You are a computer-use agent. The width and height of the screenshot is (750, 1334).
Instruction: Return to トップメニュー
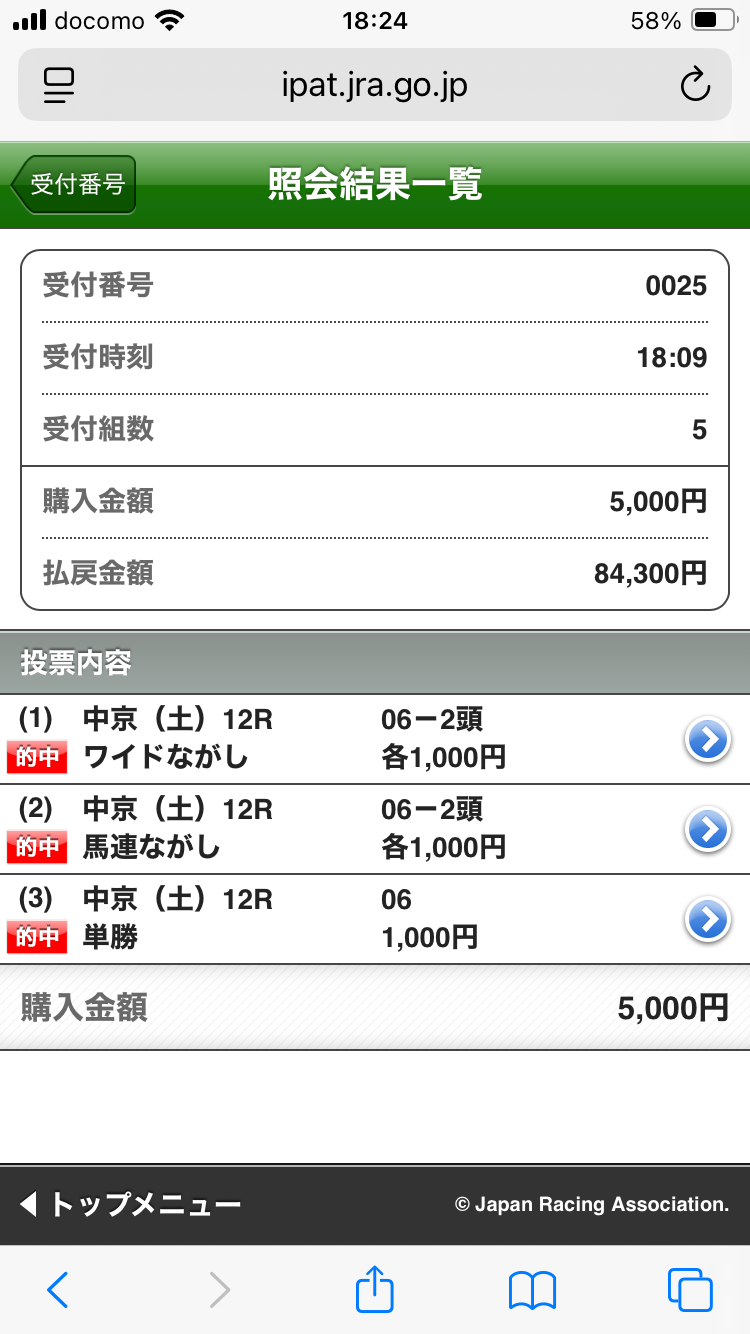131,1204
